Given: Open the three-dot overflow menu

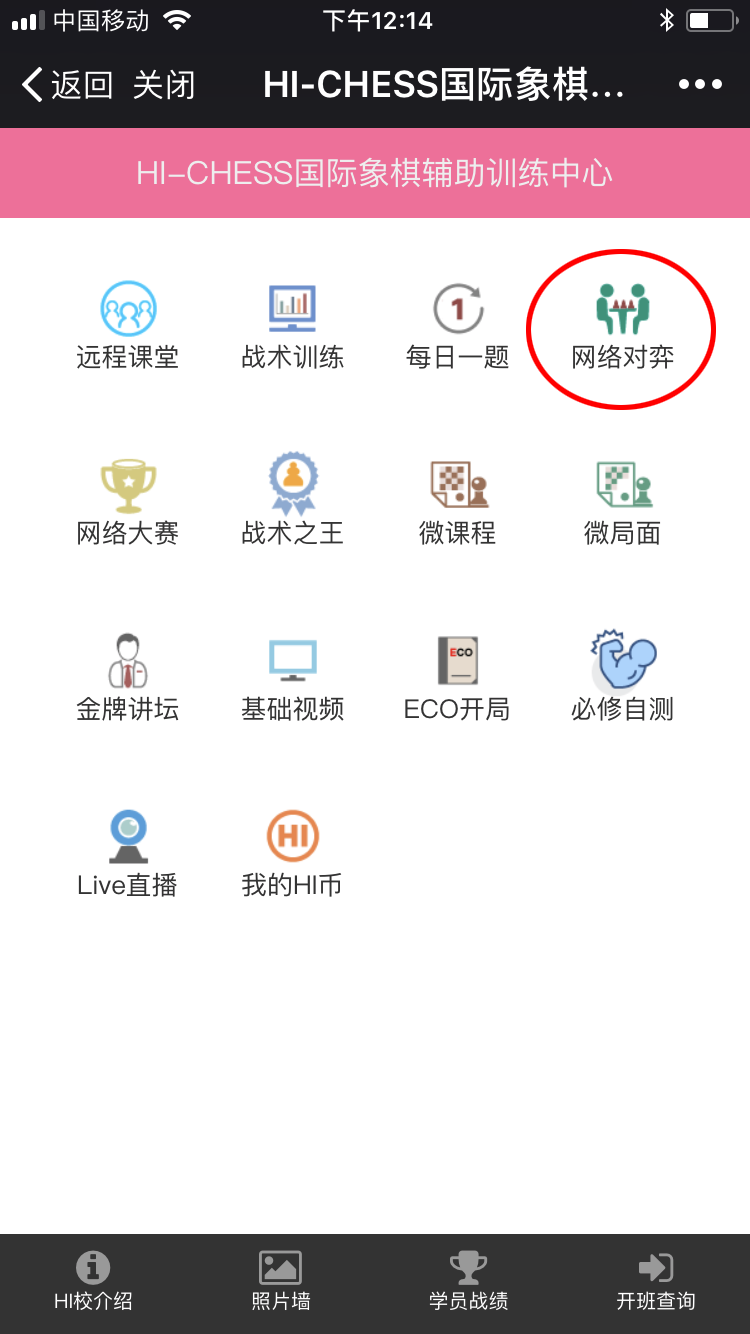Looking at the screenshot, I should point(700,85).
